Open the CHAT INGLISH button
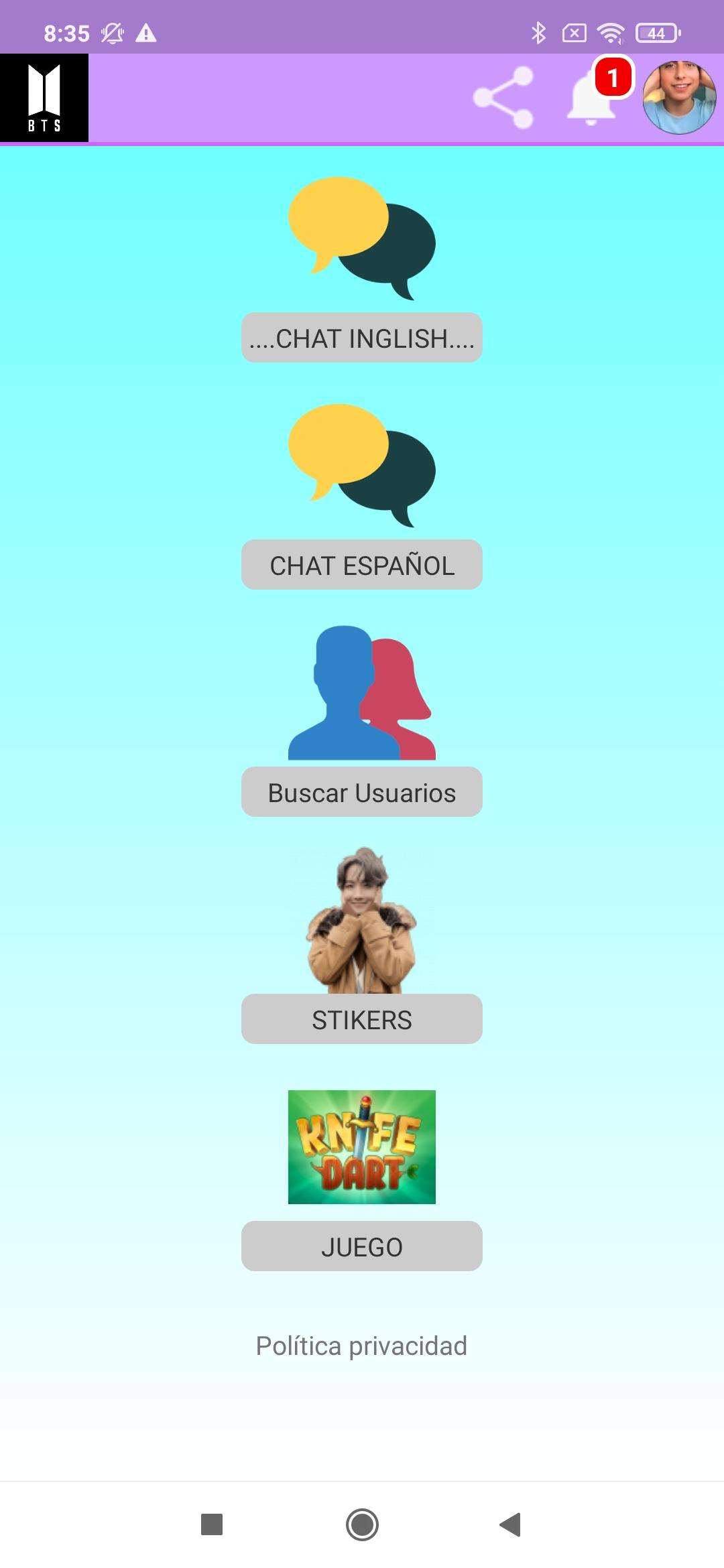This screenshot has width=724, height=1568. [x=362, y=338]
